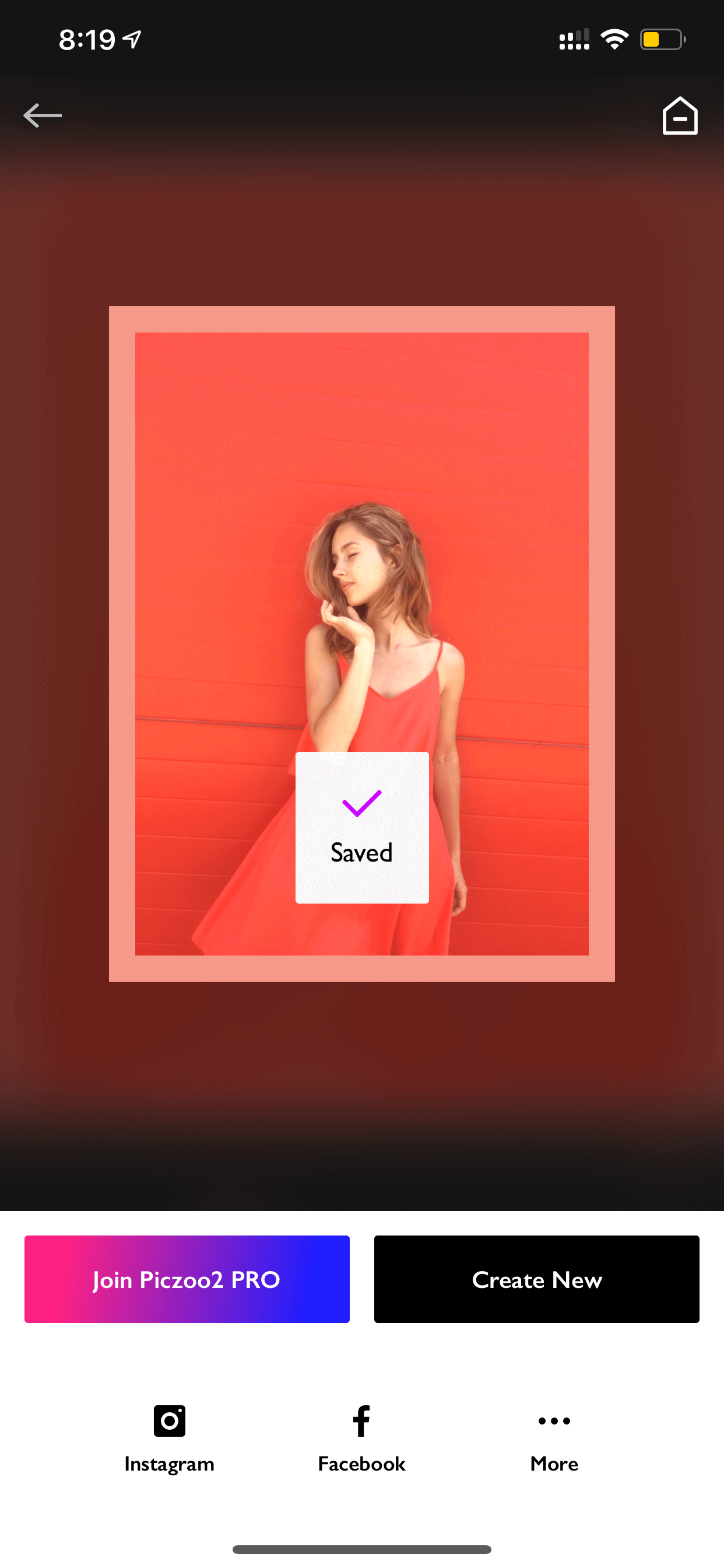Return to the home screen icon
This screenshot has width=724, height=1568.
(680, 115)
